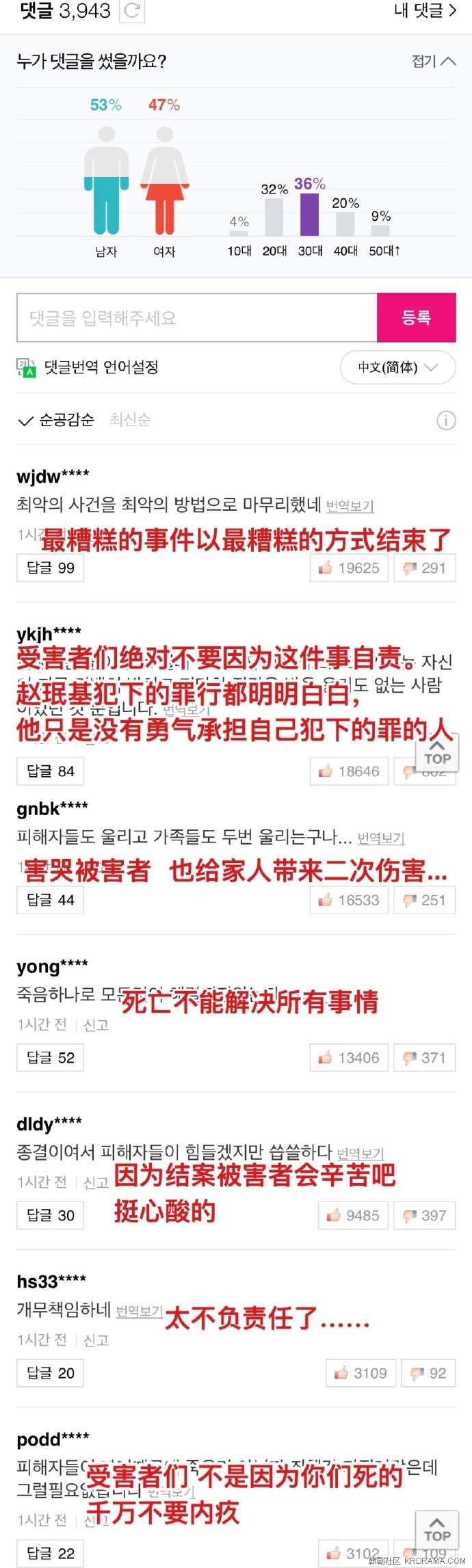The height and width of the screenshot is (1568, 472).
Task: Report yong's comment via 신고
Action: (96, 1024)
